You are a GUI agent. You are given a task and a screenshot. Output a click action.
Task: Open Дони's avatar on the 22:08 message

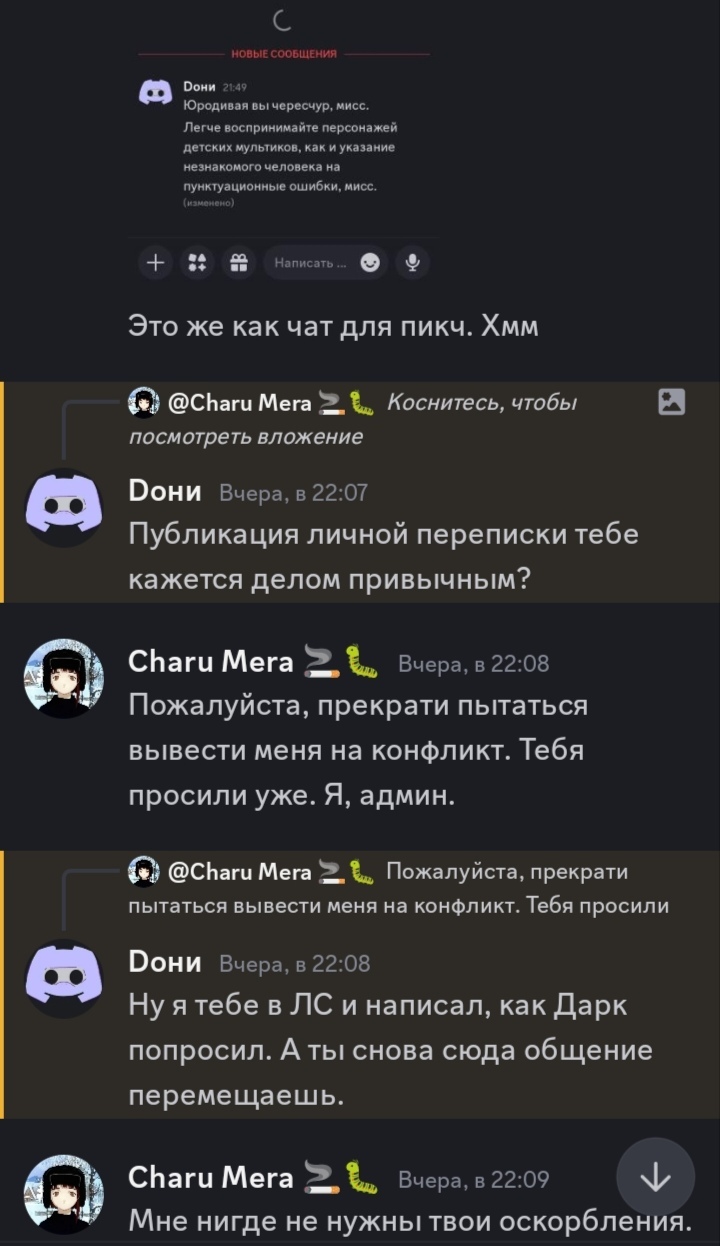tap(64, 979)
